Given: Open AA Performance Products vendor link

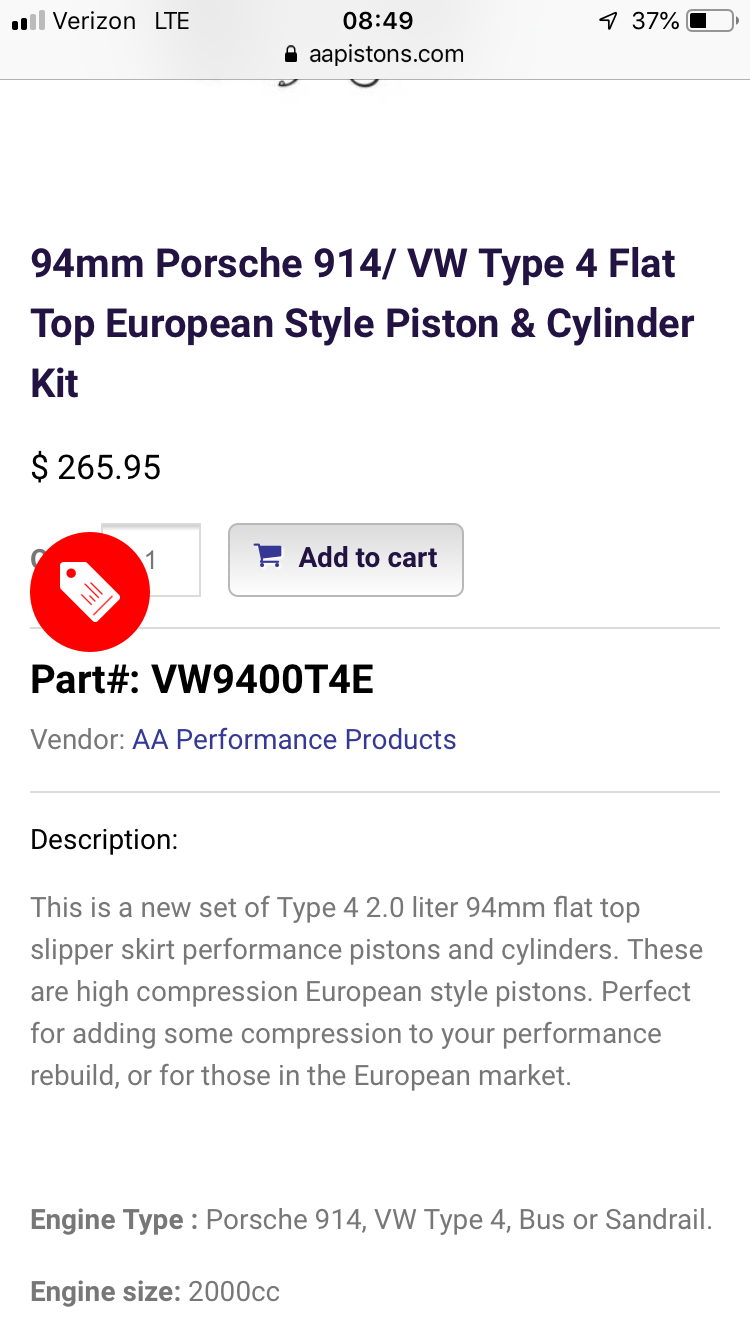Looking at the screenshot, I should point(294,740).
